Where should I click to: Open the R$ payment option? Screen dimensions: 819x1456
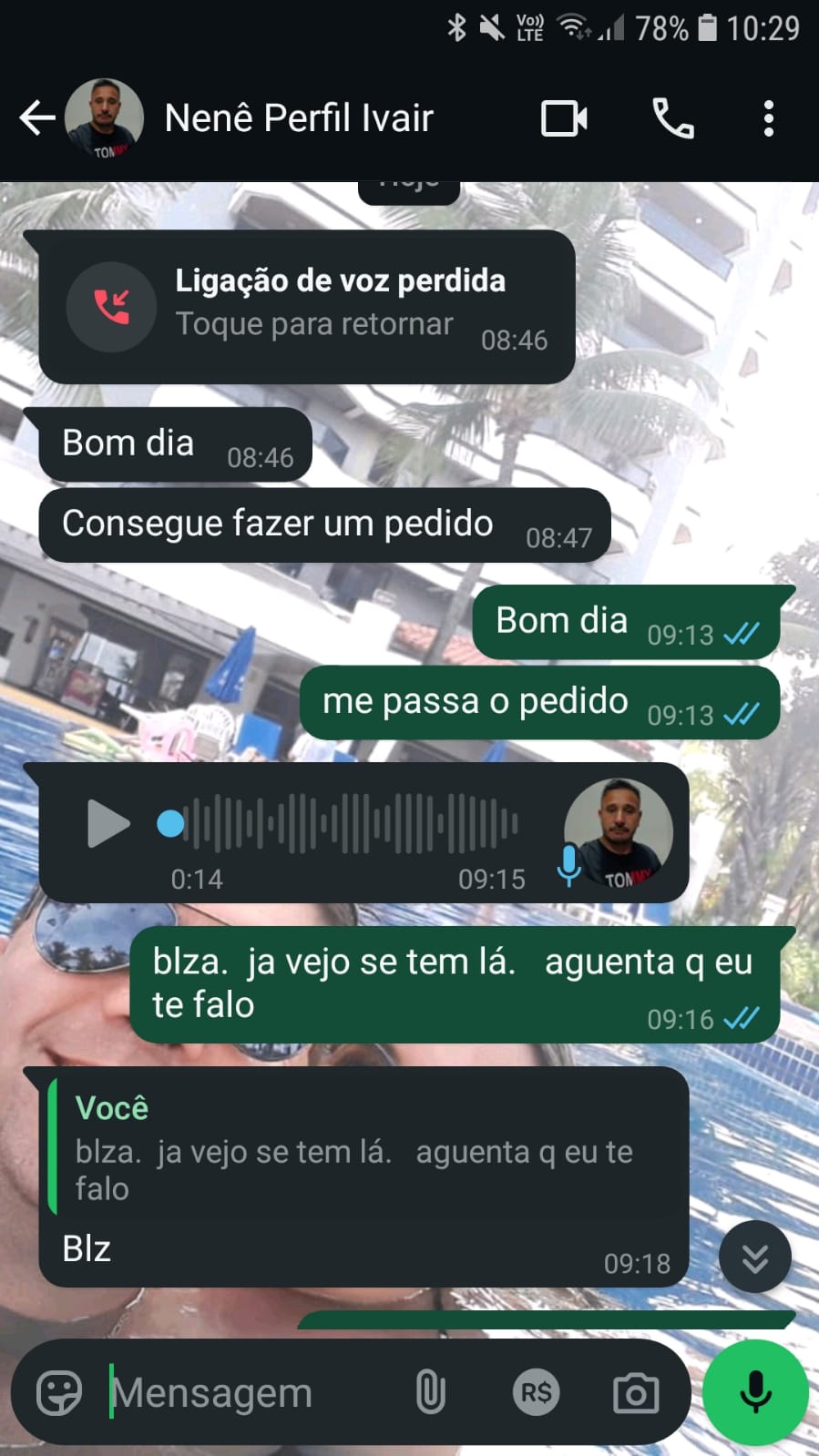point(536,1392)
